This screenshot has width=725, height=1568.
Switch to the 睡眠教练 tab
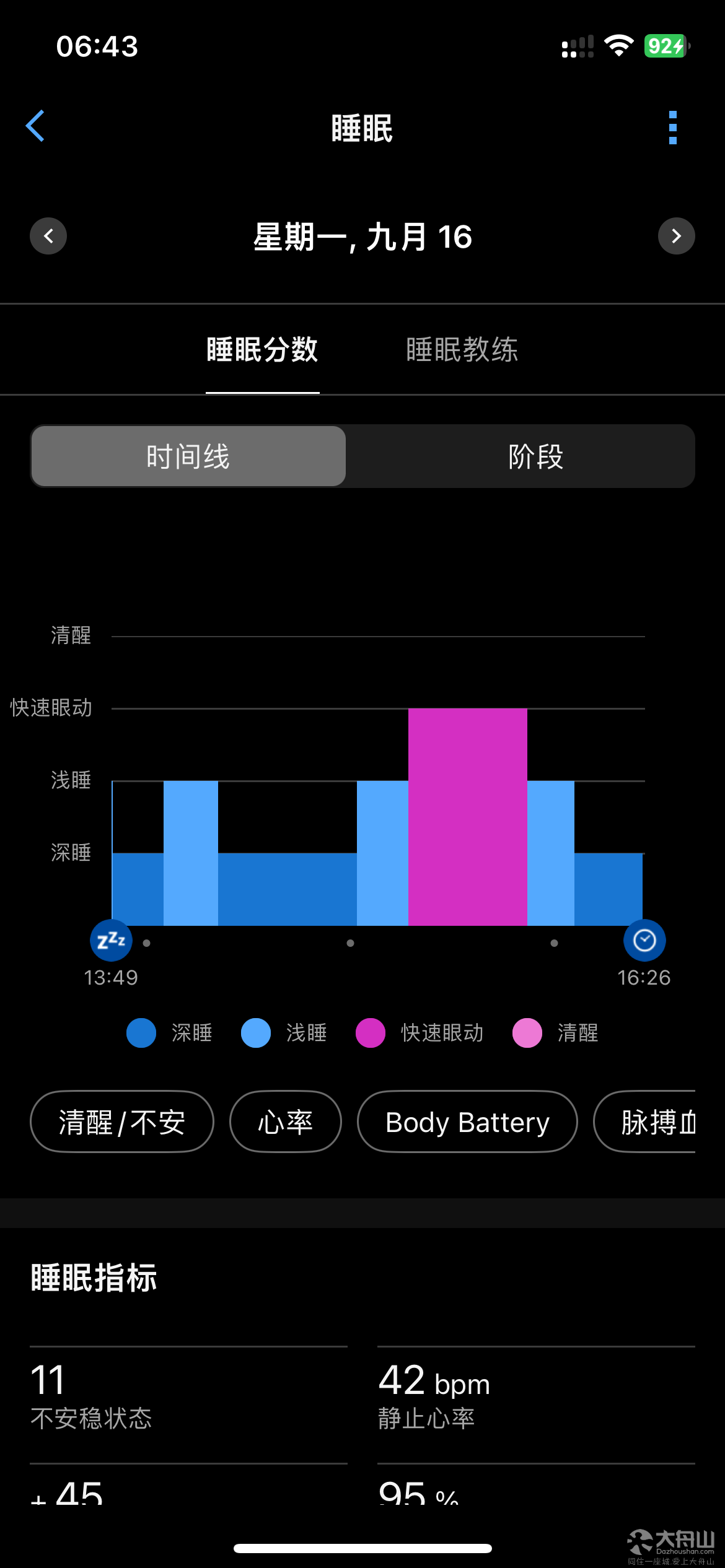[x=462, y=350]
